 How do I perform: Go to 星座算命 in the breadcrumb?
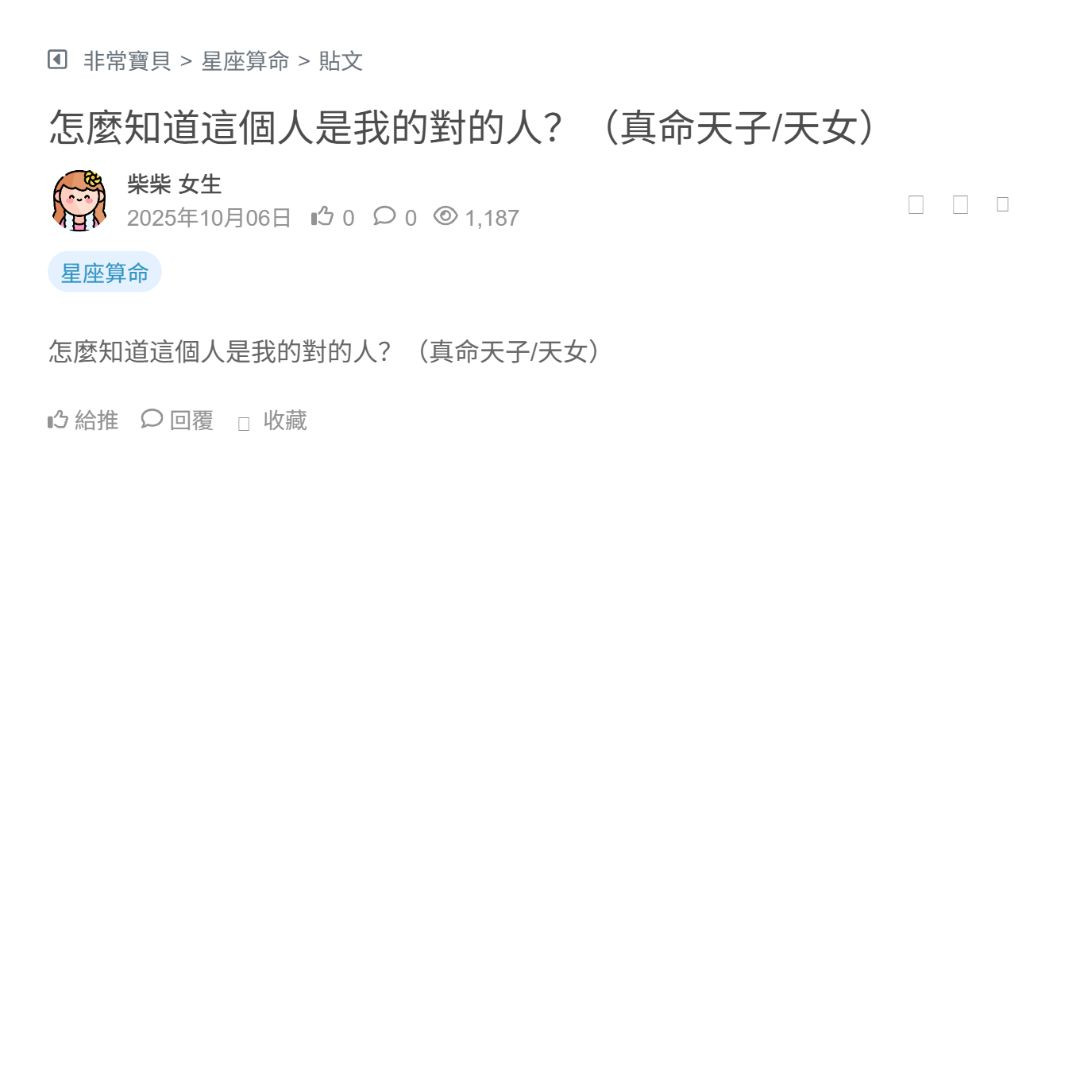click(245, 61)
